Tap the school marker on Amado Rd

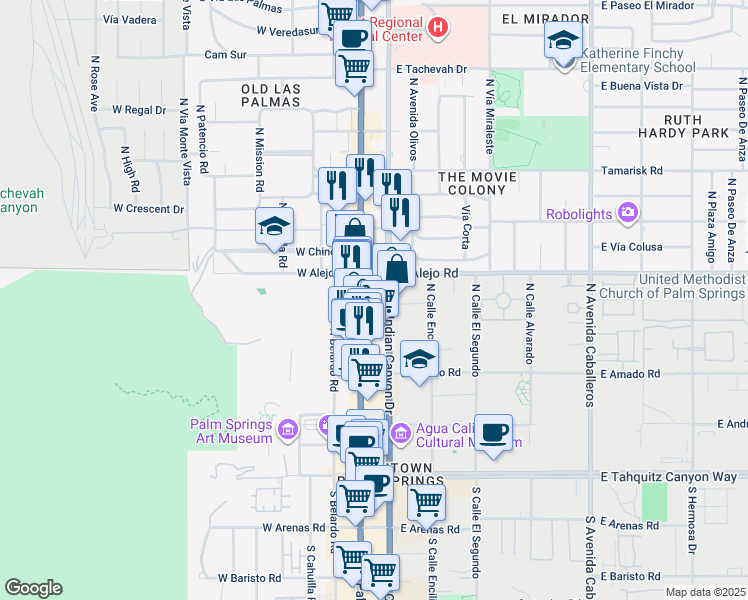click(x=419, y=362)
